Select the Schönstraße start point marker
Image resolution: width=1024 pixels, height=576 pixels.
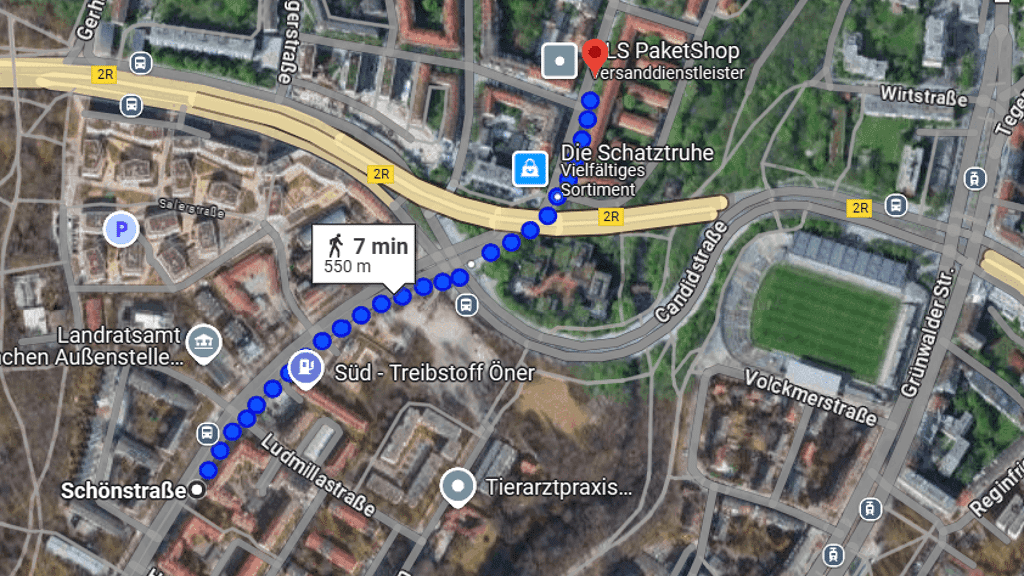click(x=197, y=490)
